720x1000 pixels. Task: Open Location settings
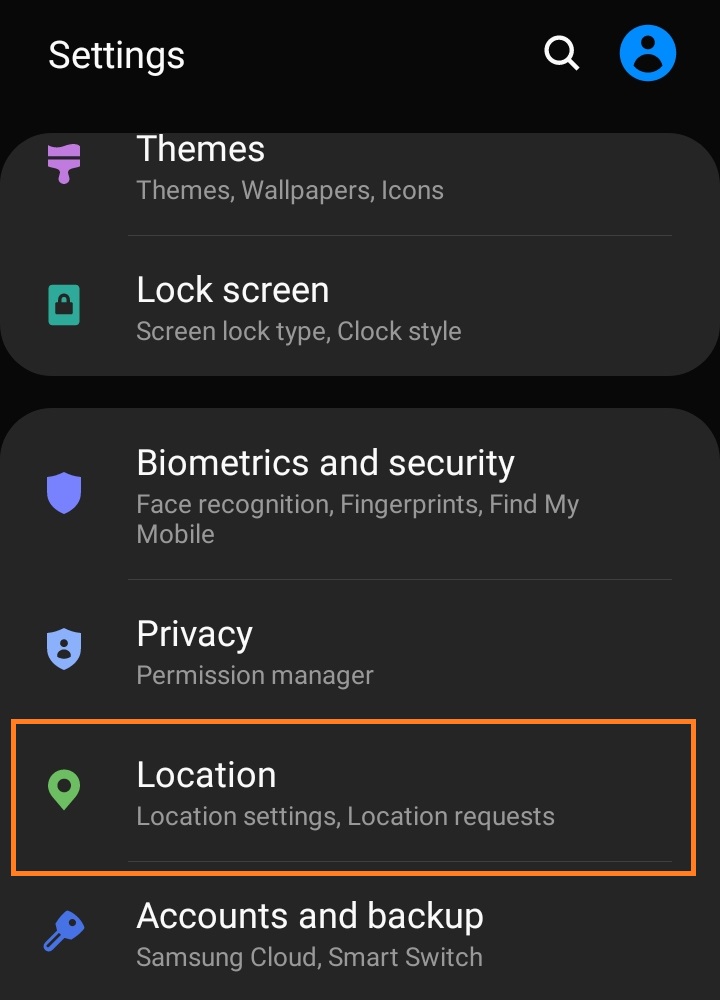[x=360, y=793]
